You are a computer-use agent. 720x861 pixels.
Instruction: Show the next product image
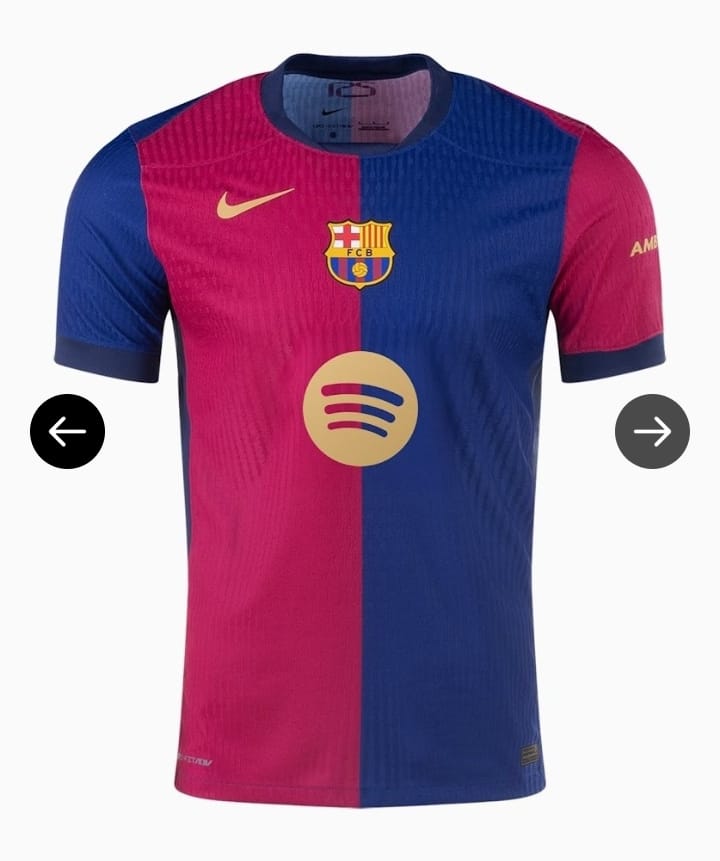652,431
